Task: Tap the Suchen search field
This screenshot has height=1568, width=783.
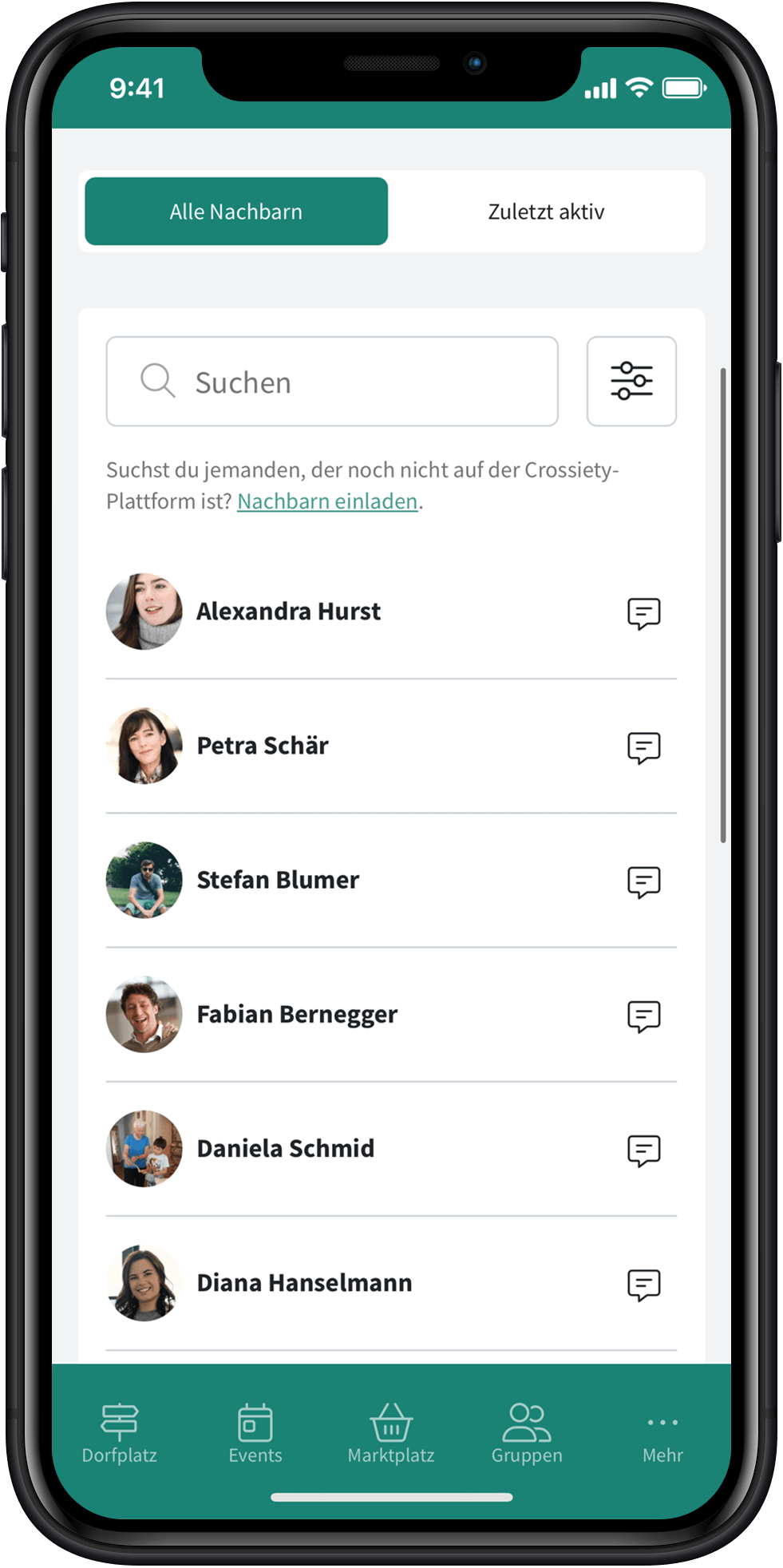Action: tap(332, 381)
